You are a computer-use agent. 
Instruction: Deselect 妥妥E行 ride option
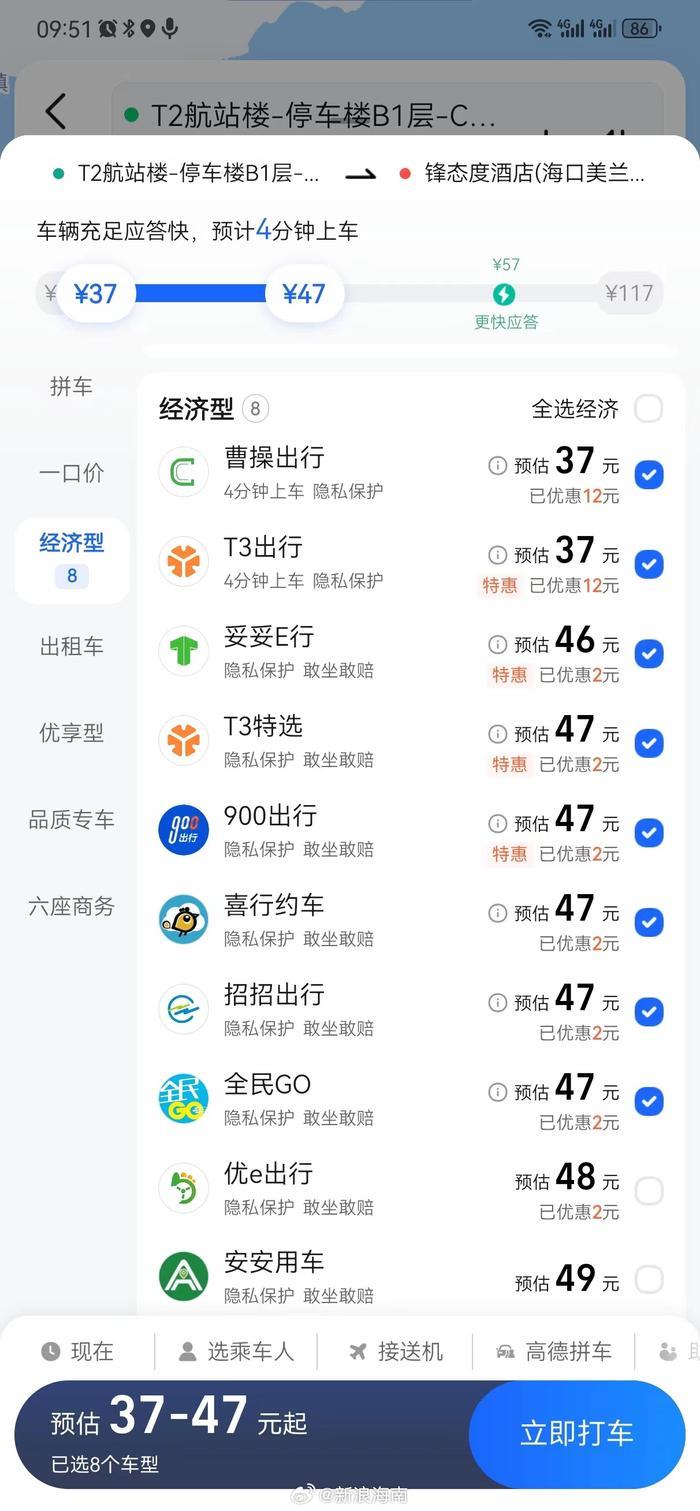[x=648, y=654]
